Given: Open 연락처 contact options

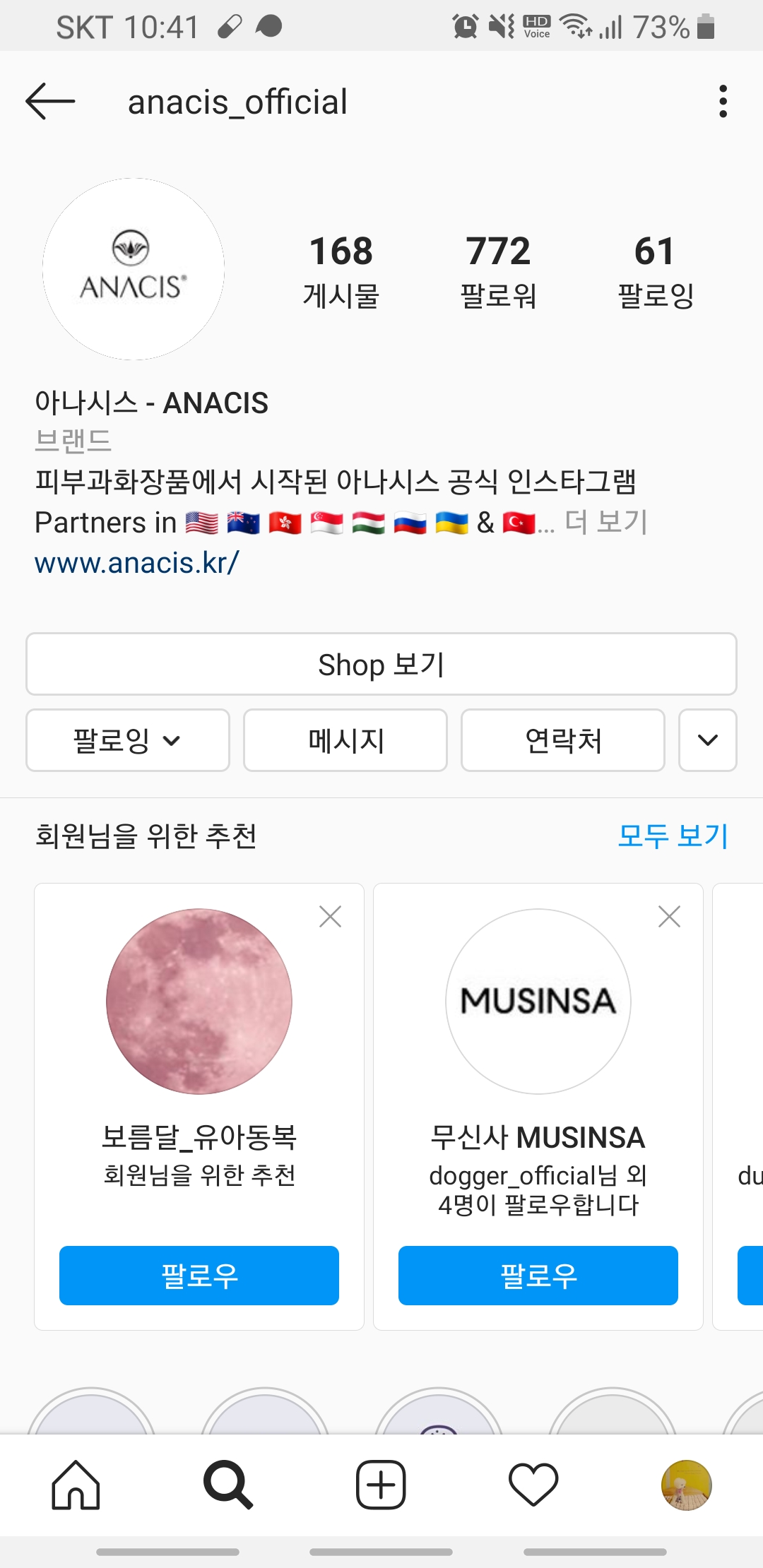Looking at the screenshot, I should (563, 740).
